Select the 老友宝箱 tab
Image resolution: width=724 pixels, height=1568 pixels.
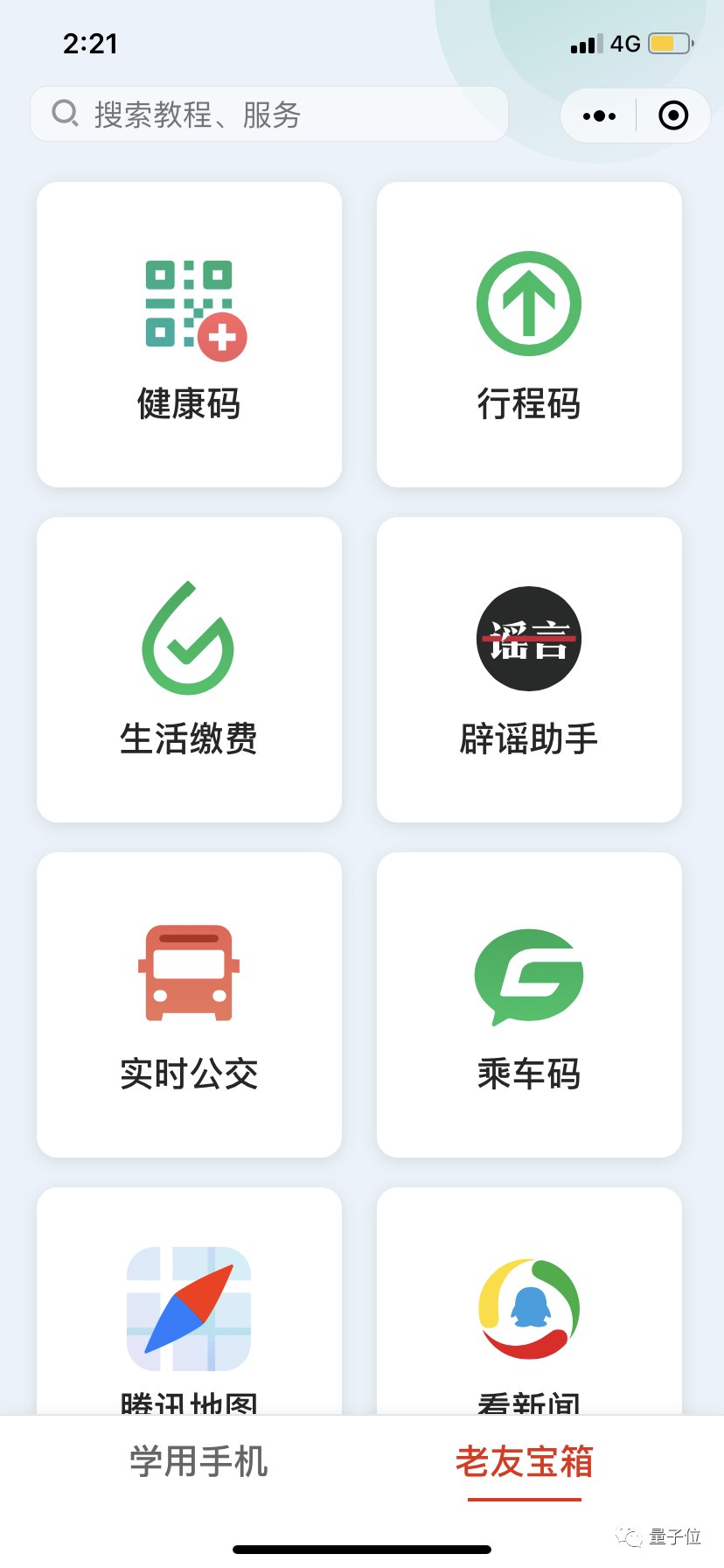(x=525, y=1462)
